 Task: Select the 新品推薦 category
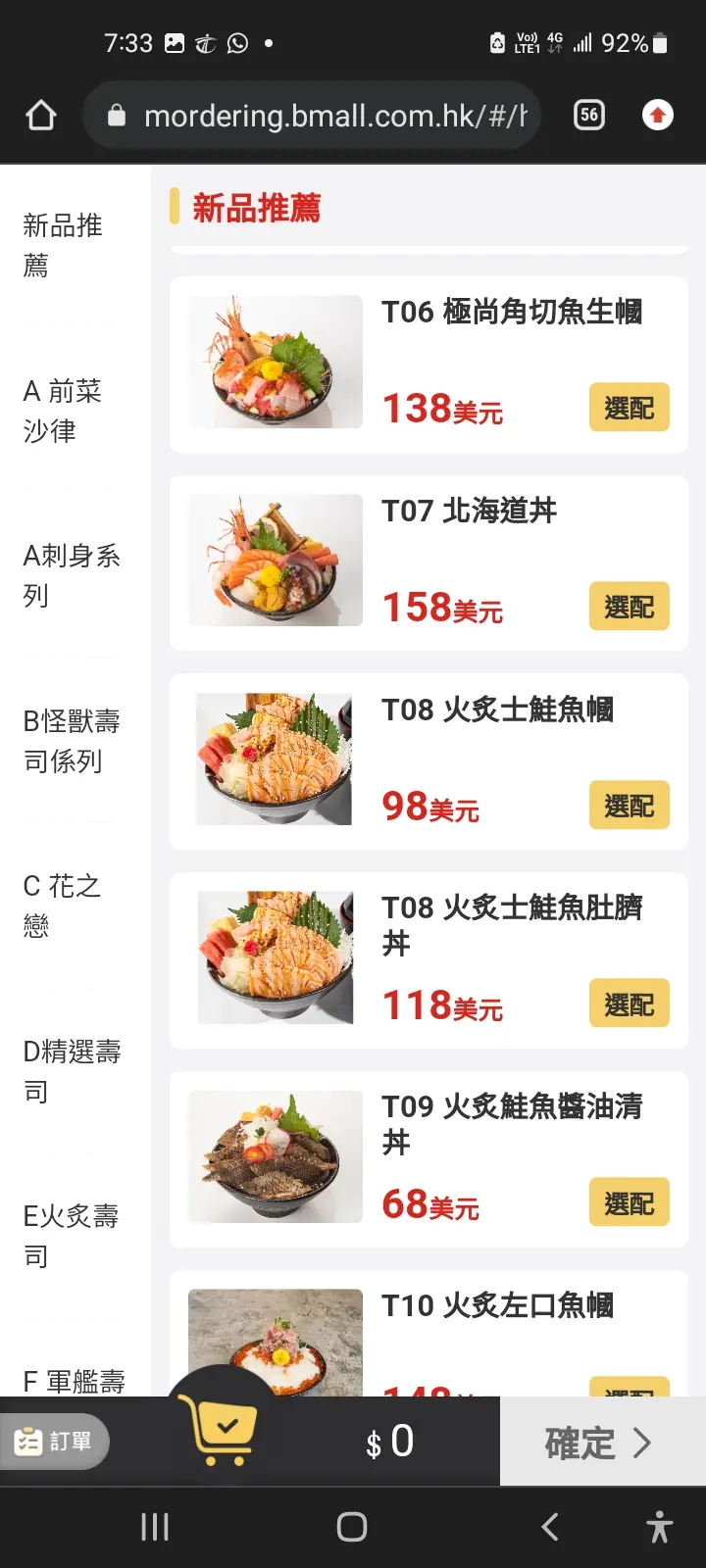63,245
